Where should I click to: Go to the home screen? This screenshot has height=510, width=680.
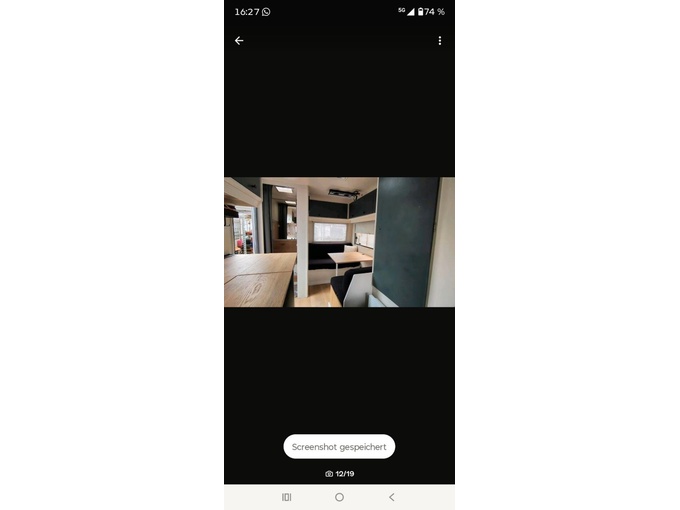point(339,497)
